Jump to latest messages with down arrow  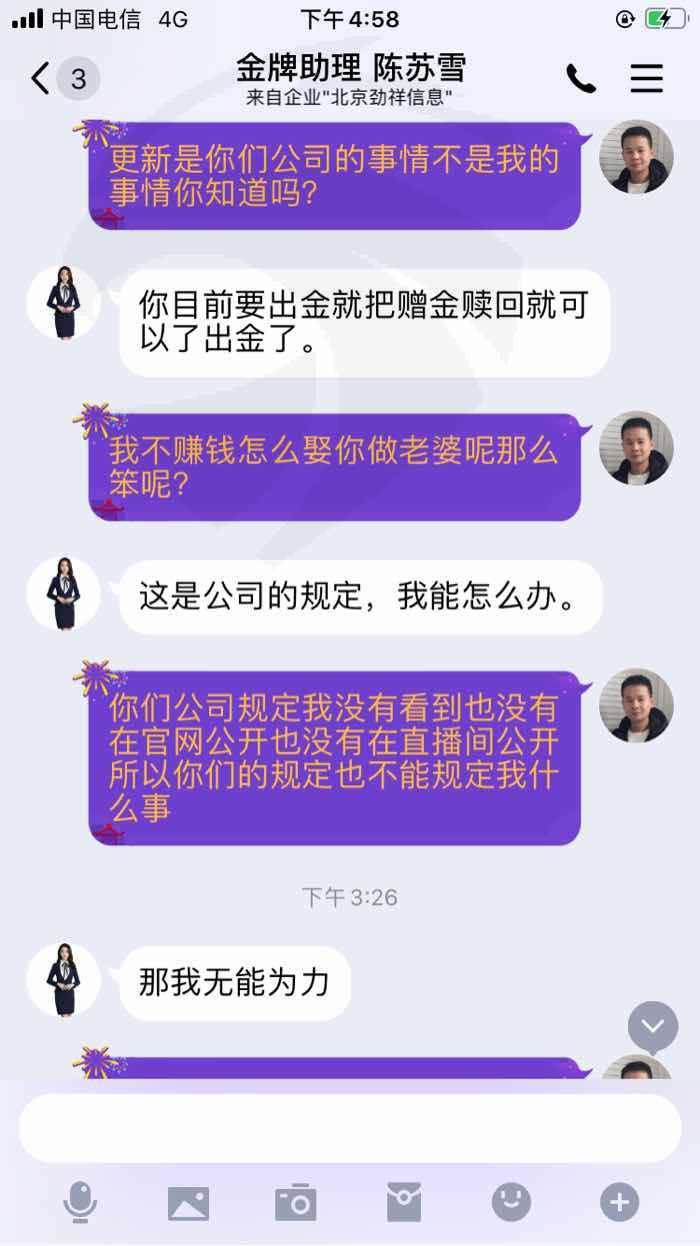pos(653,1026)
